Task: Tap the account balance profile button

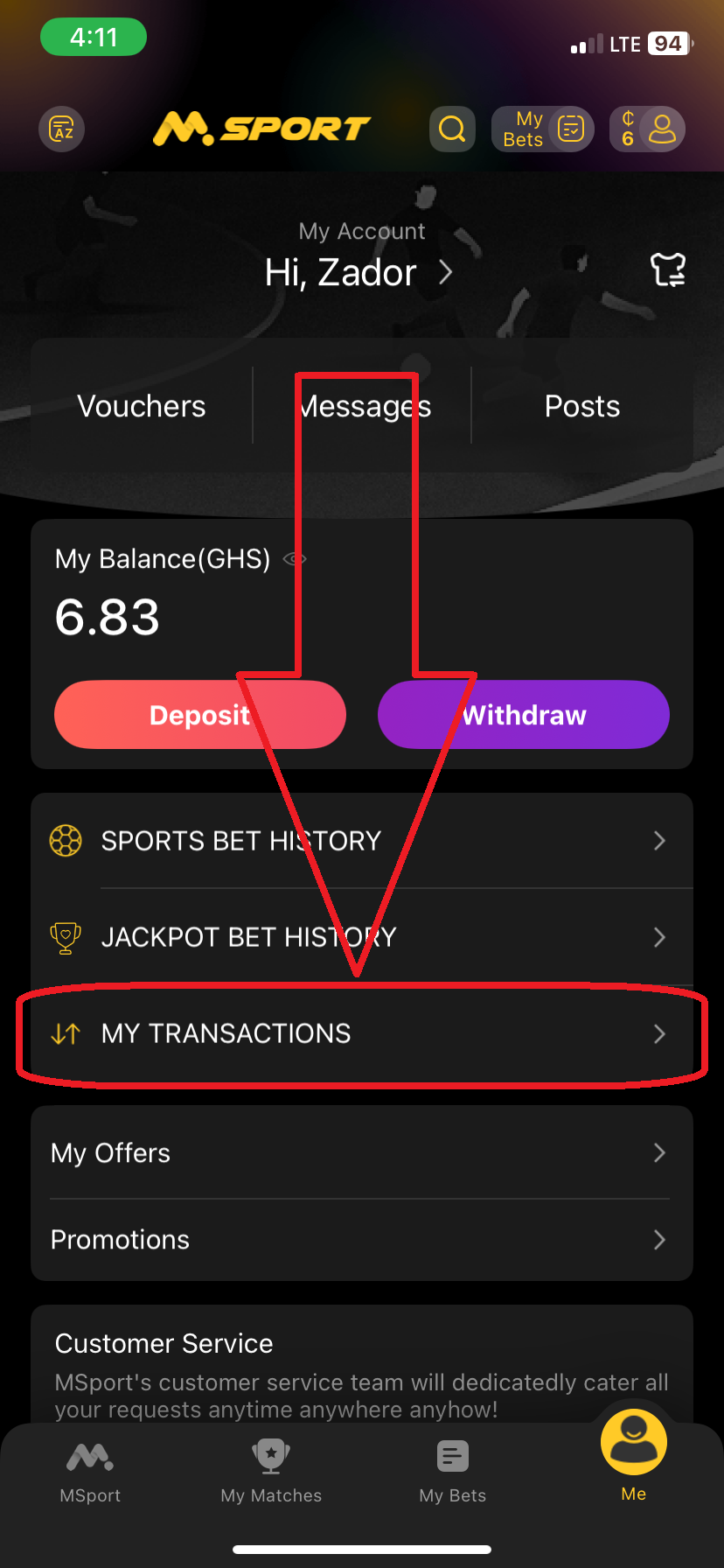Action: (x=647, y=129)
